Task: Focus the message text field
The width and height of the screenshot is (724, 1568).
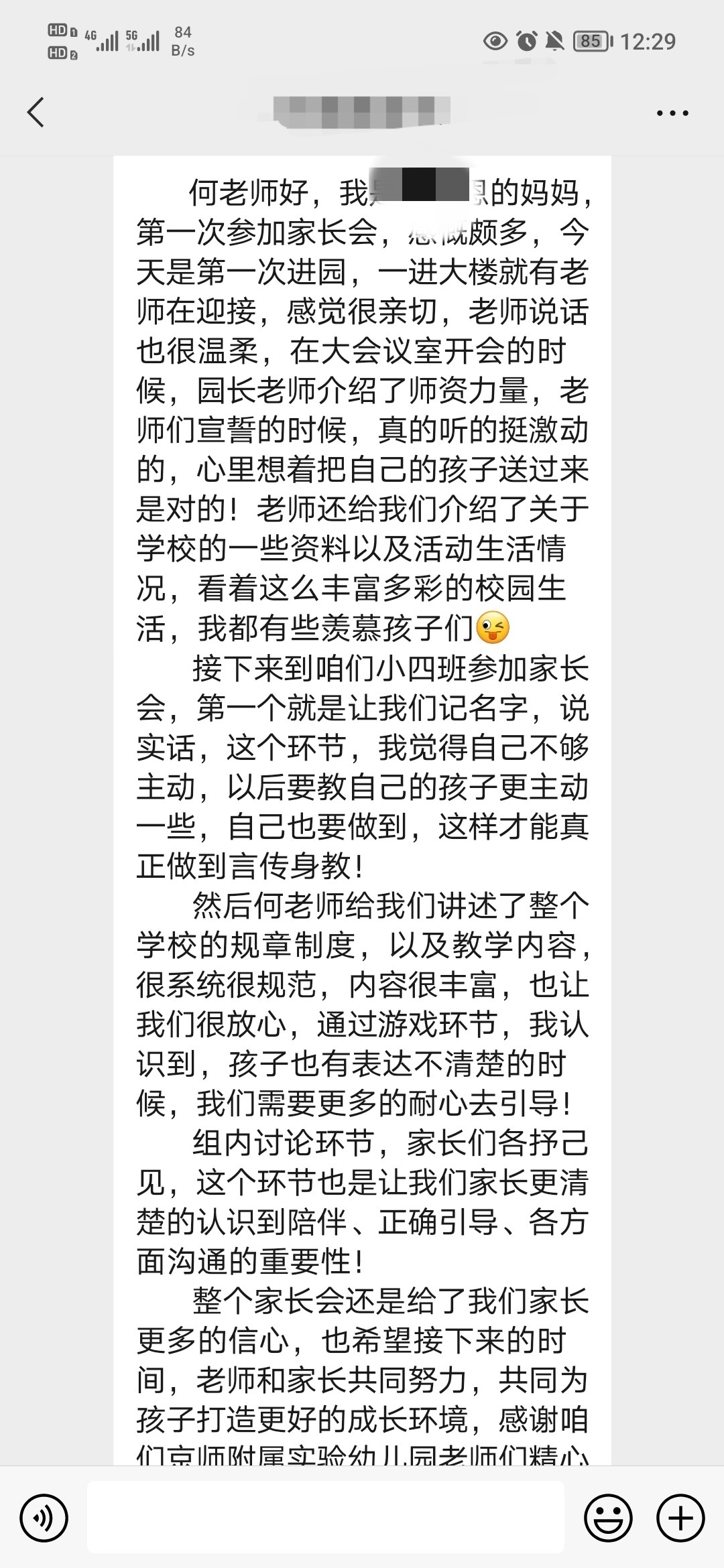Action: point(326,1518)
